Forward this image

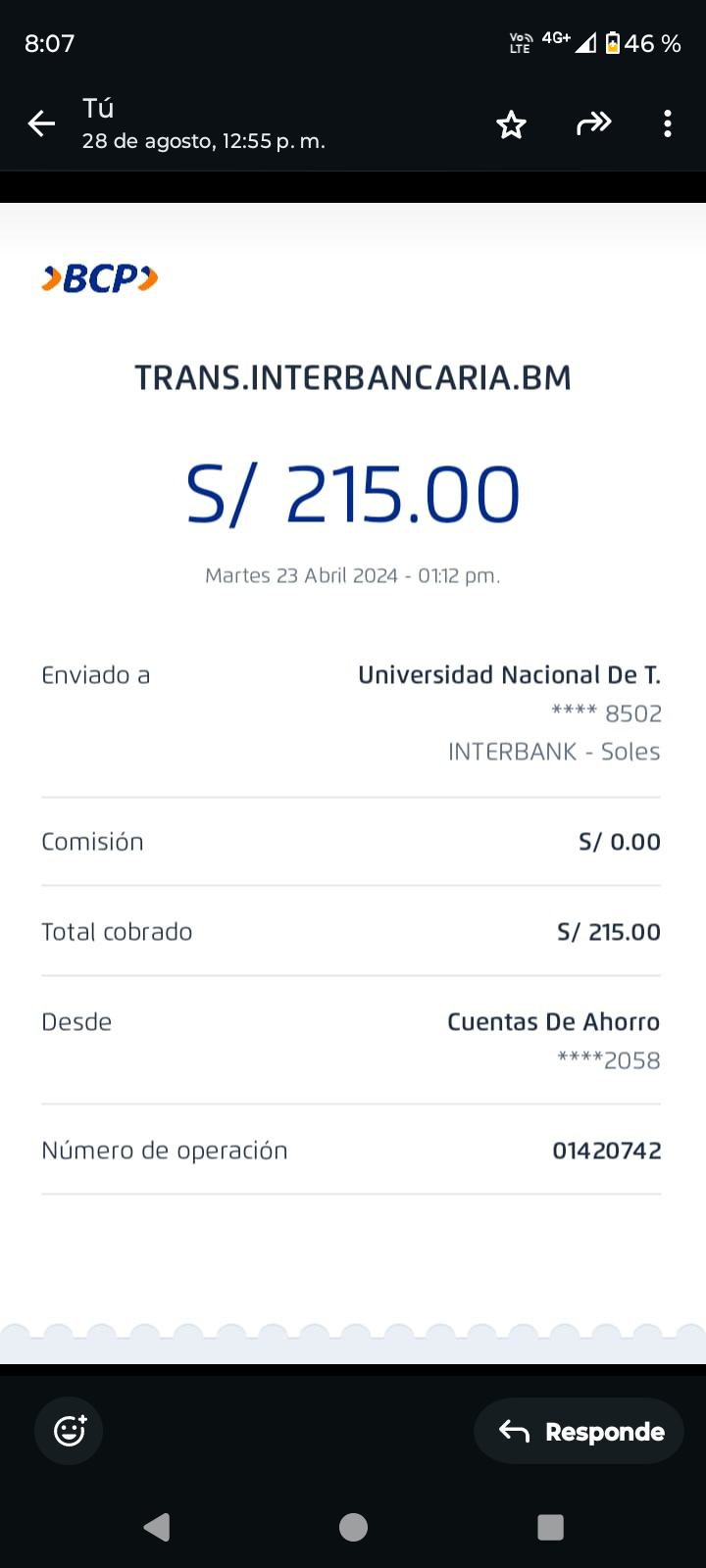[x=593, y=123]
